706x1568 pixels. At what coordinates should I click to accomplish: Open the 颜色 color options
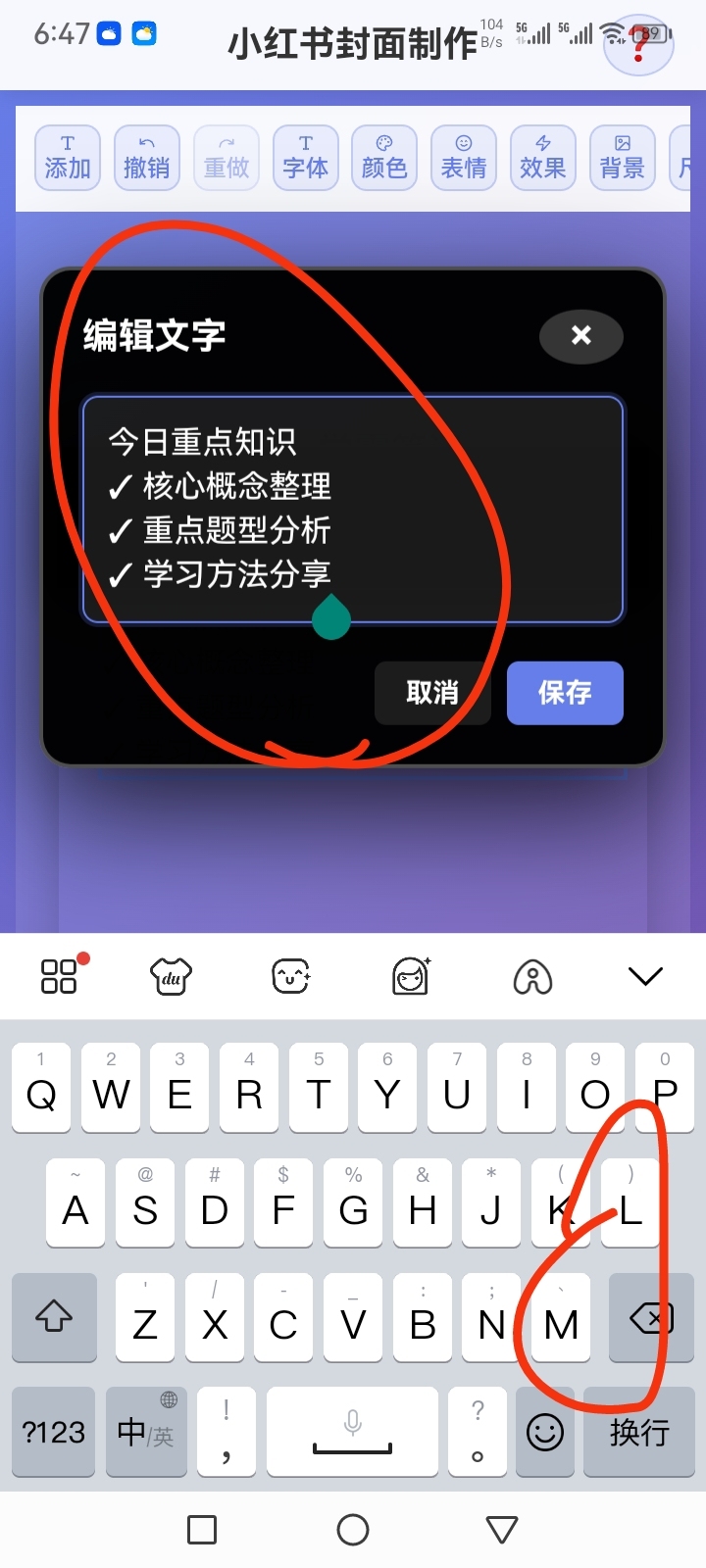point(384,158)
